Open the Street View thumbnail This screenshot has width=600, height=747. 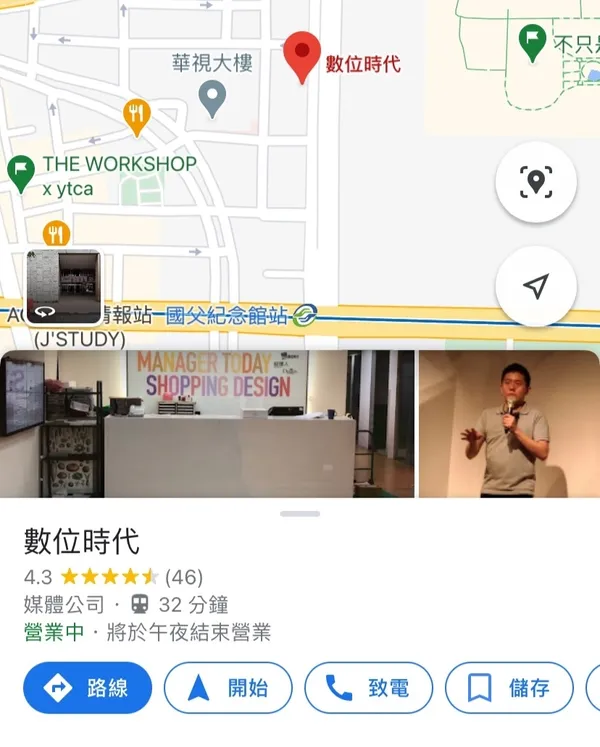[63, 287]
